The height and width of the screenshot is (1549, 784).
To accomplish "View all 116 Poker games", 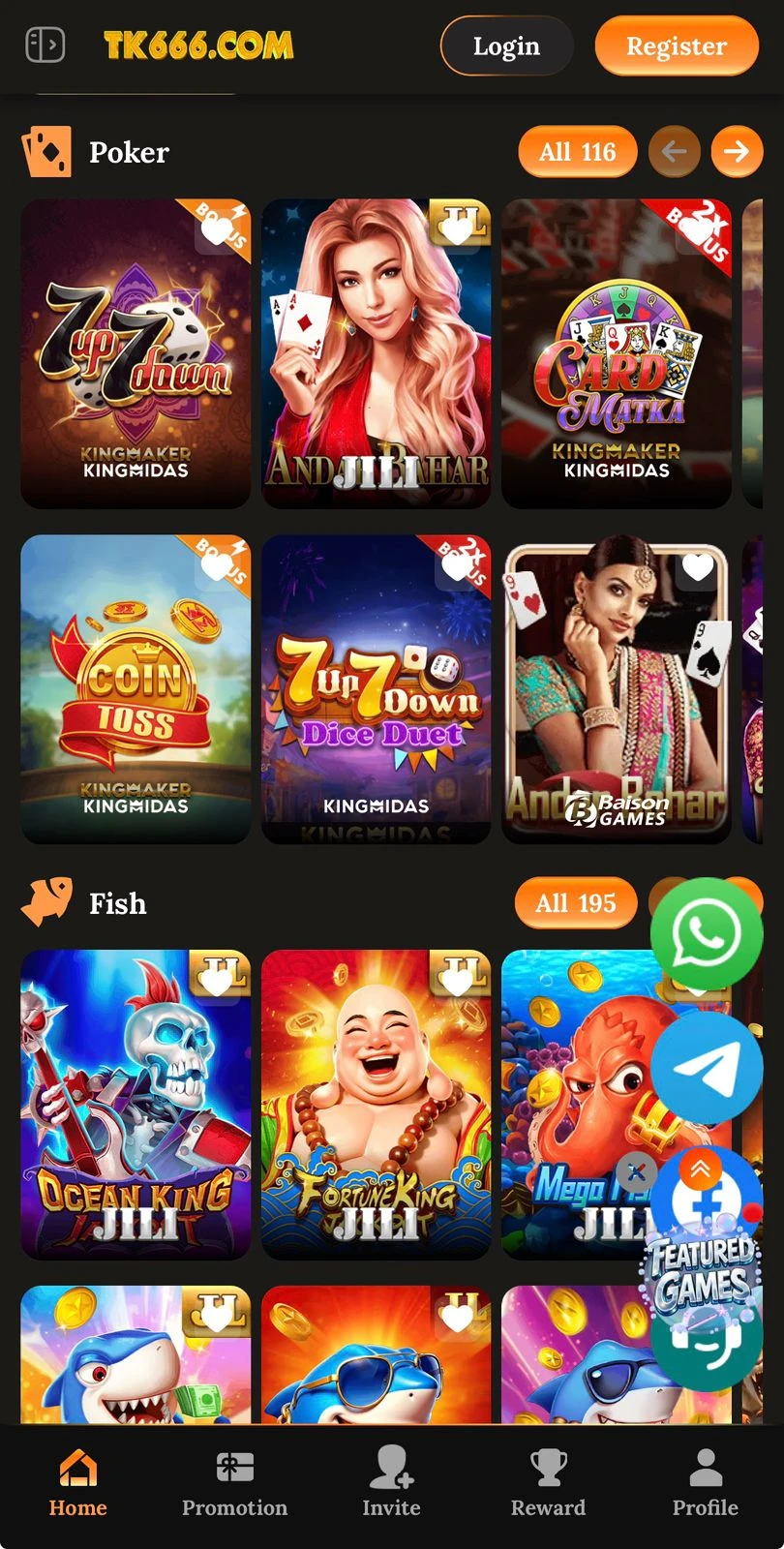I will (577, 152).
